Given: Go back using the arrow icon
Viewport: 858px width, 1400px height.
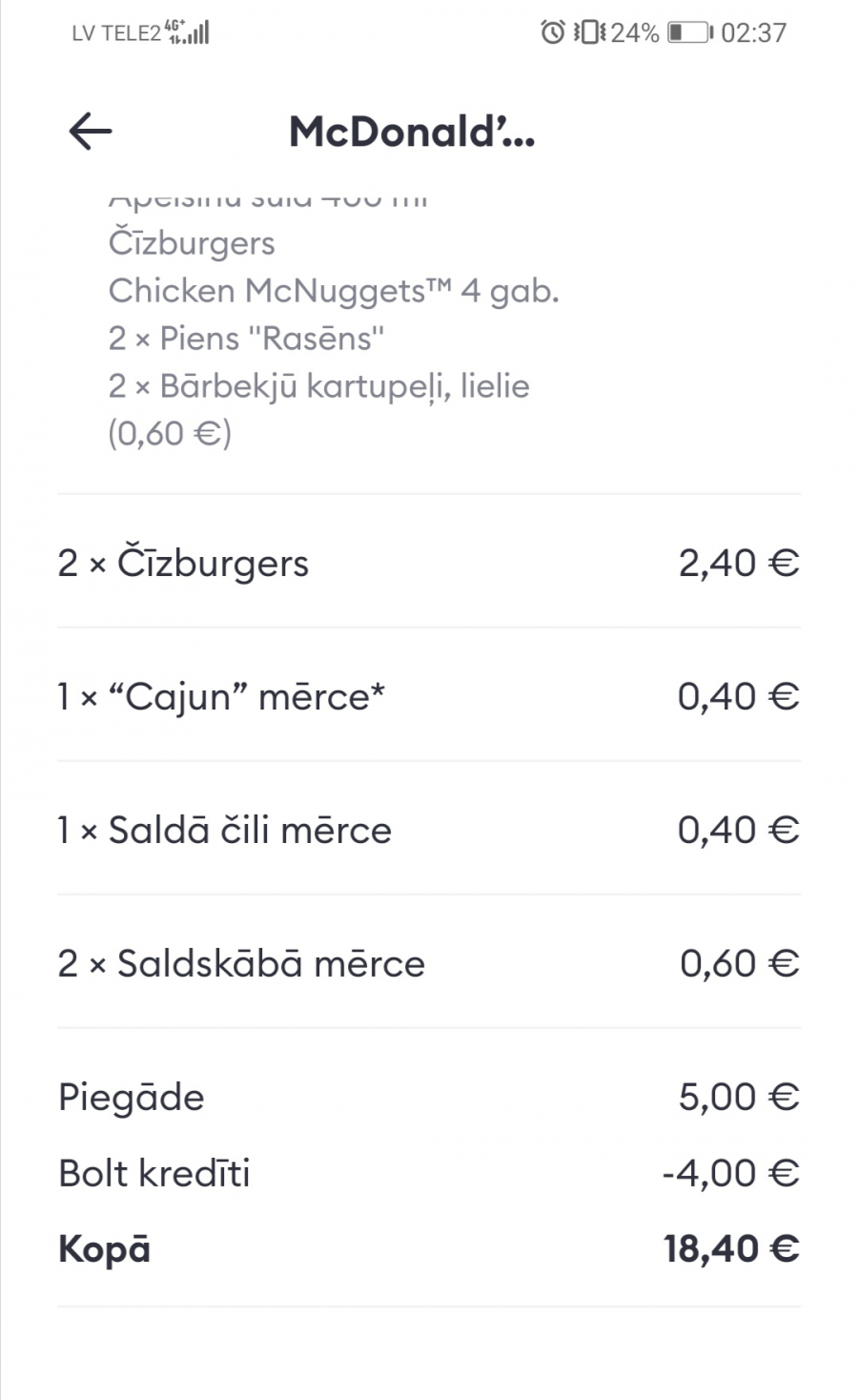Looking at the screenshot, I should tap(91, 132).
